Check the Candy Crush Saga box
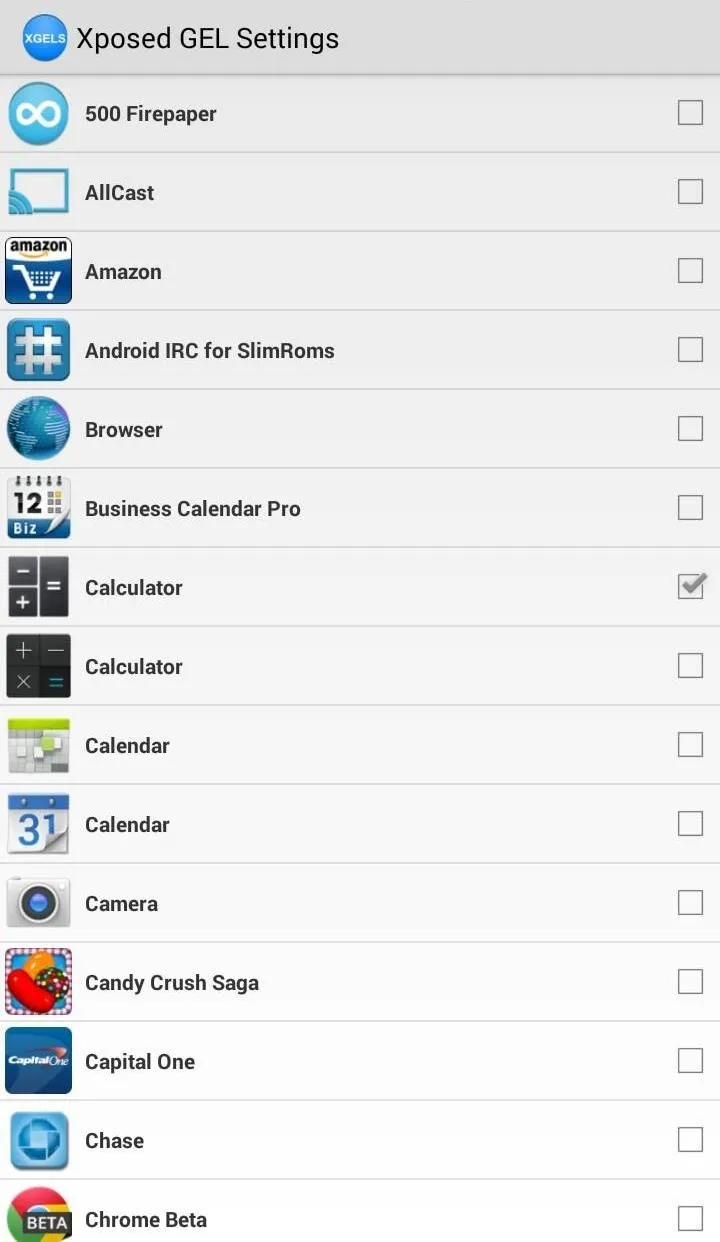 (690, 981)
